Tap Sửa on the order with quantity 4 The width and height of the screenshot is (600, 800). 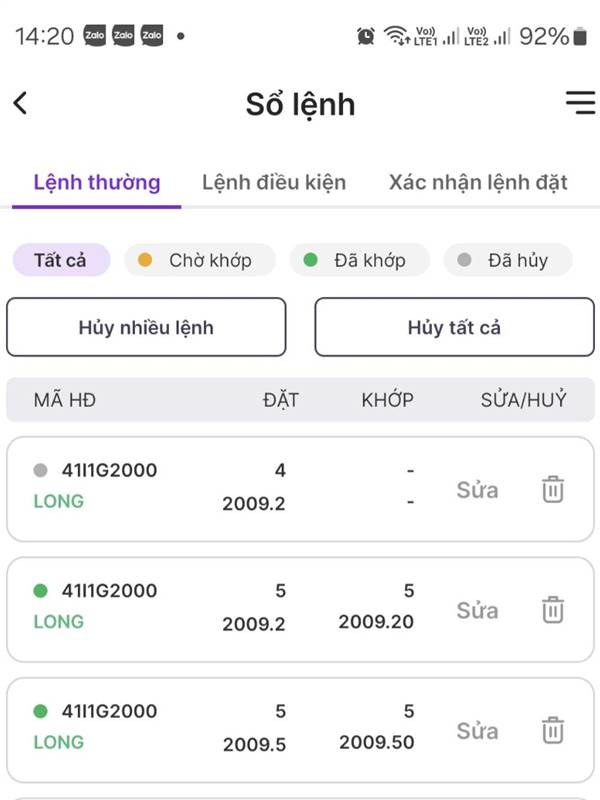[477, 490]
